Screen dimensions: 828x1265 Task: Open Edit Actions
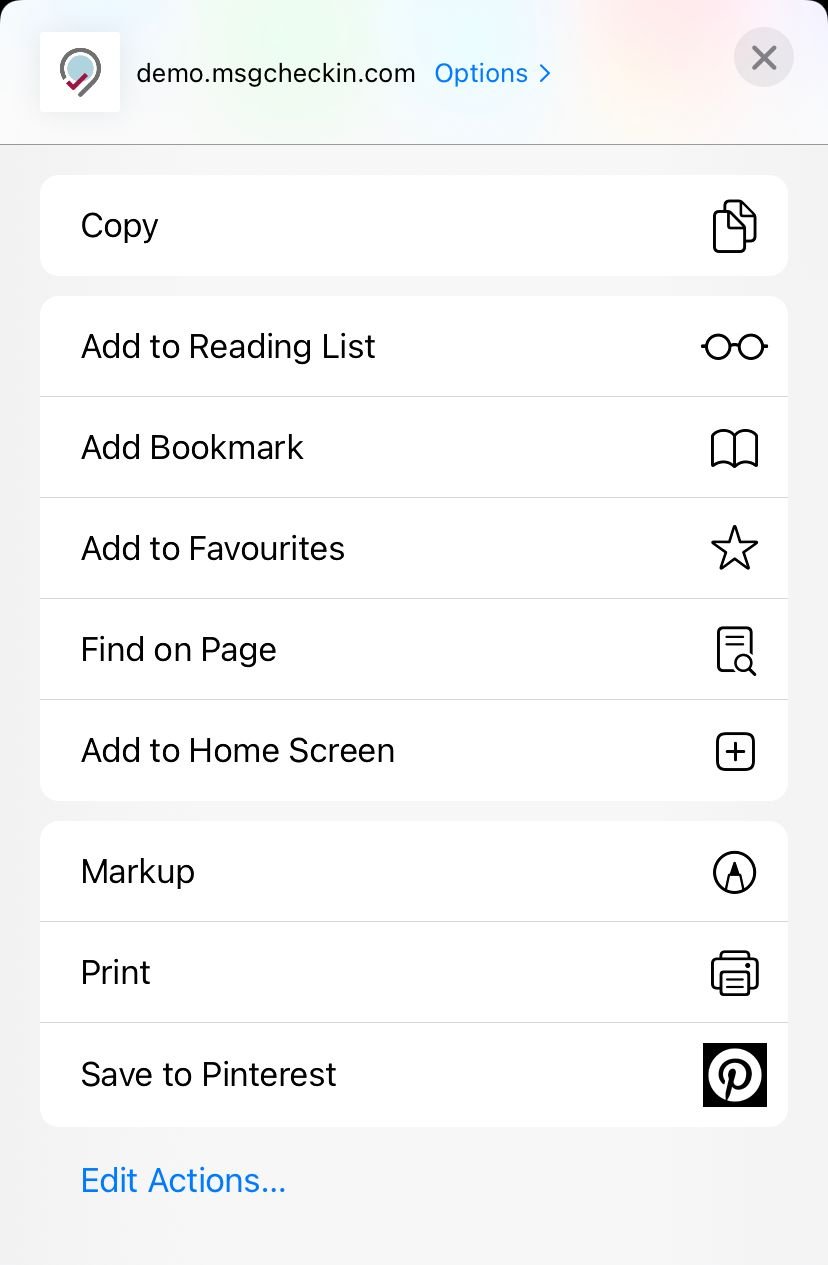[183, 1181]
